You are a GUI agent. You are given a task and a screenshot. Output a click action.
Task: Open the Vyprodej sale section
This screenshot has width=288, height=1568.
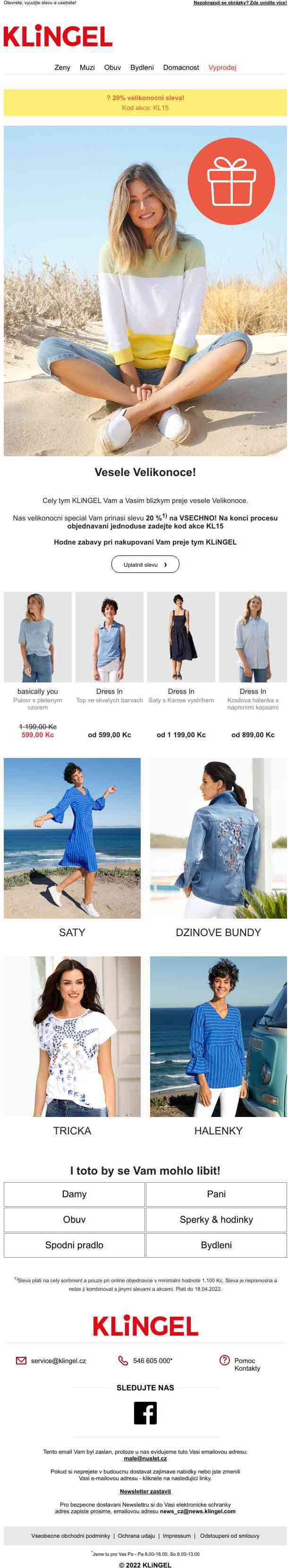click(222, 68)
